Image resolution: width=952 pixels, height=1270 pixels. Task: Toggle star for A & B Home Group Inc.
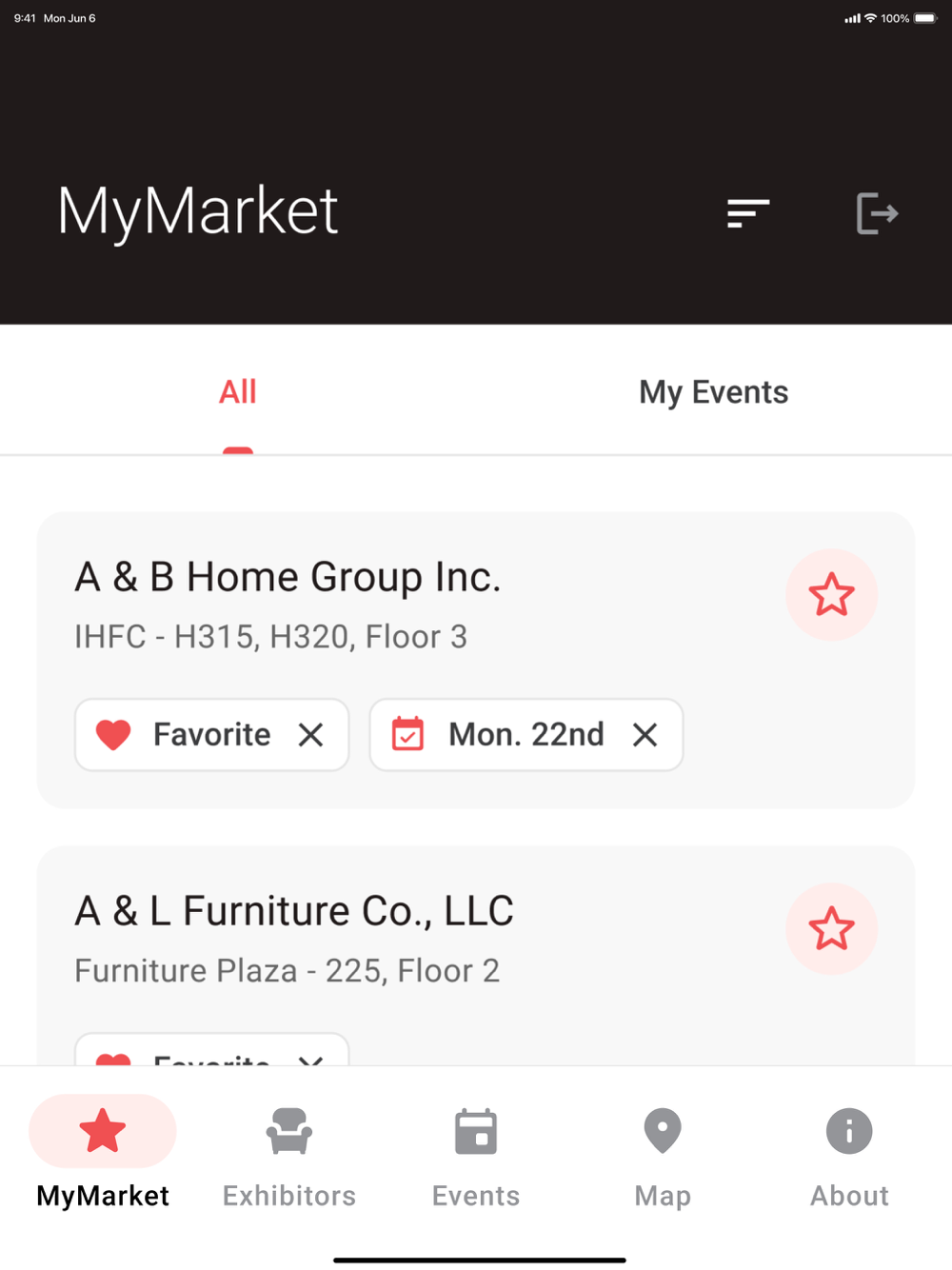[831, 594]
